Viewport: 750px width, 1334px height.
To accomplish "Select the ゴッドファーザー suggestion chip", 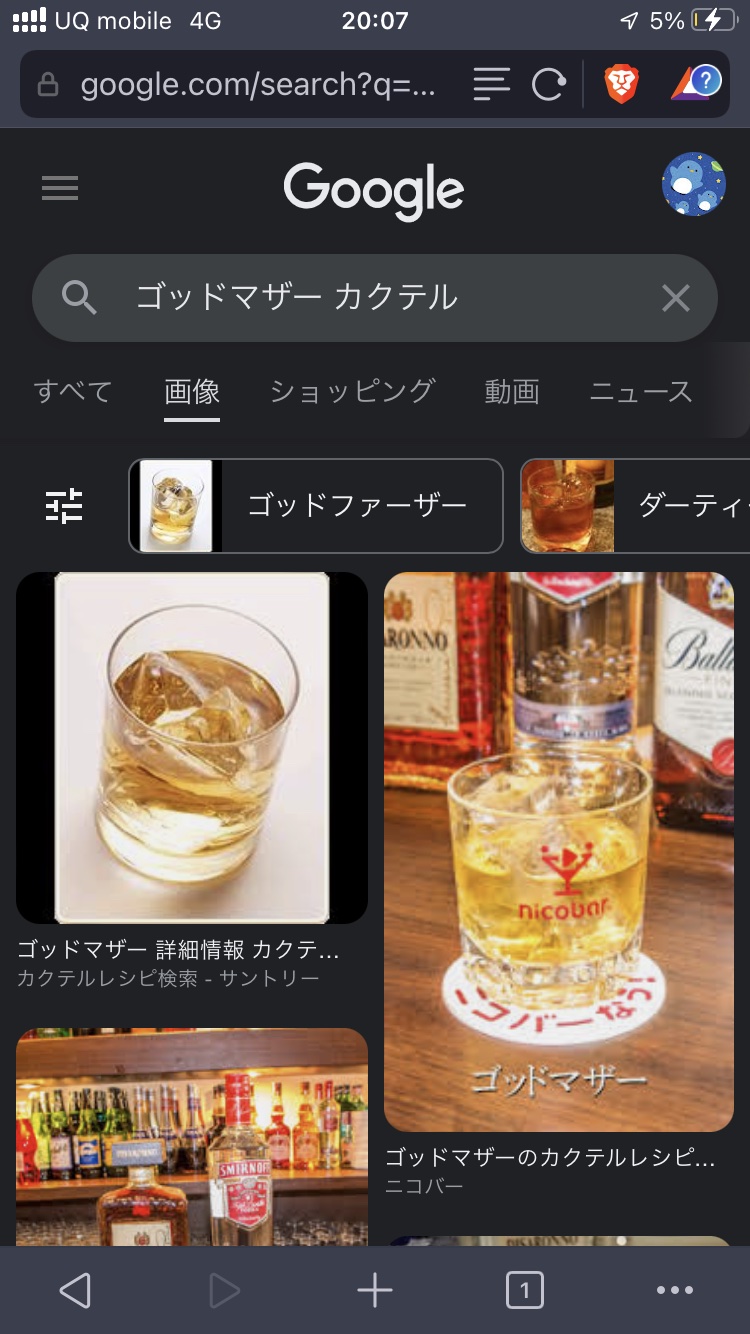I will pos(316,506).
